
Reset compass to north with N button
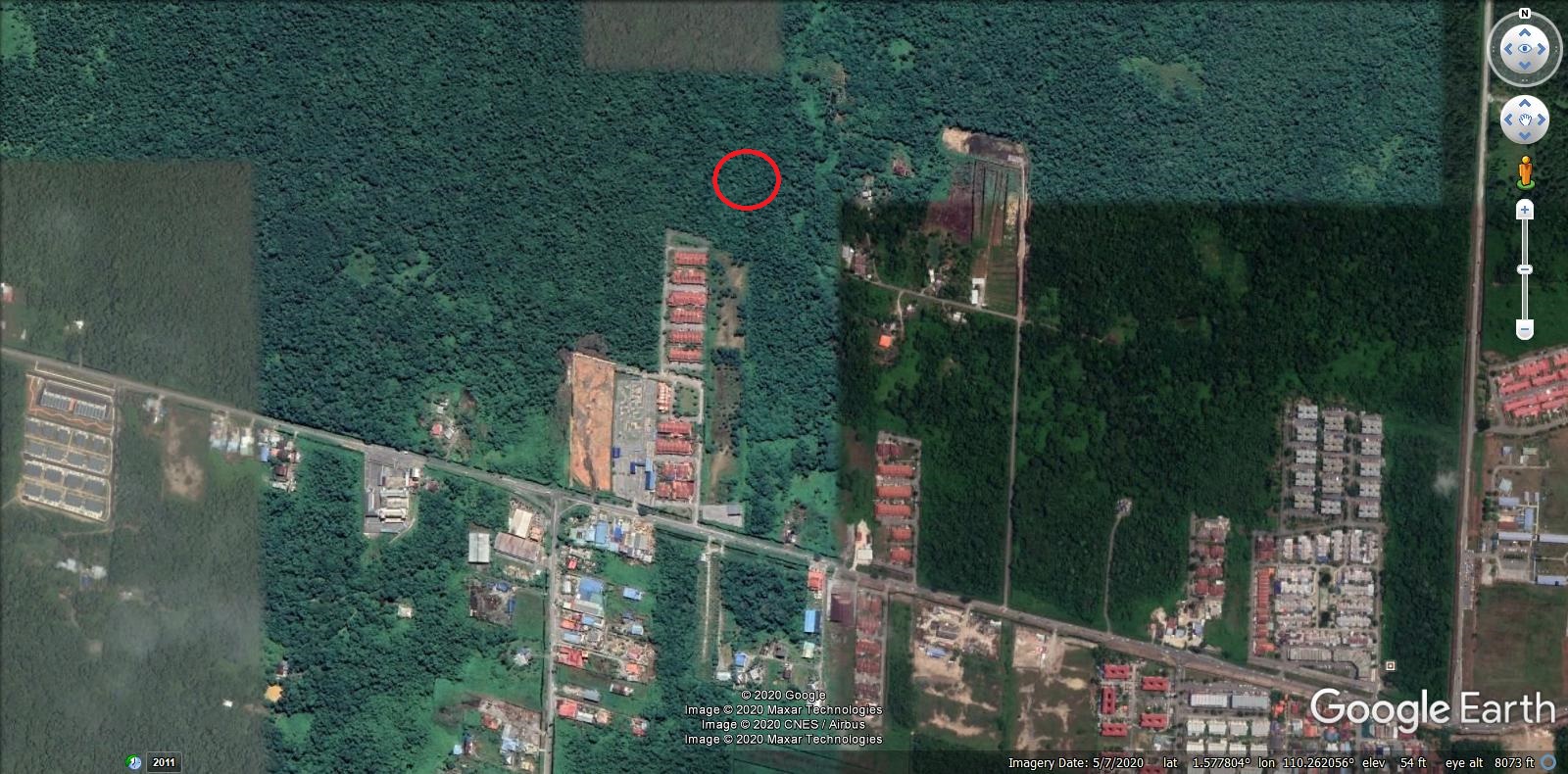coord(1525,14)
